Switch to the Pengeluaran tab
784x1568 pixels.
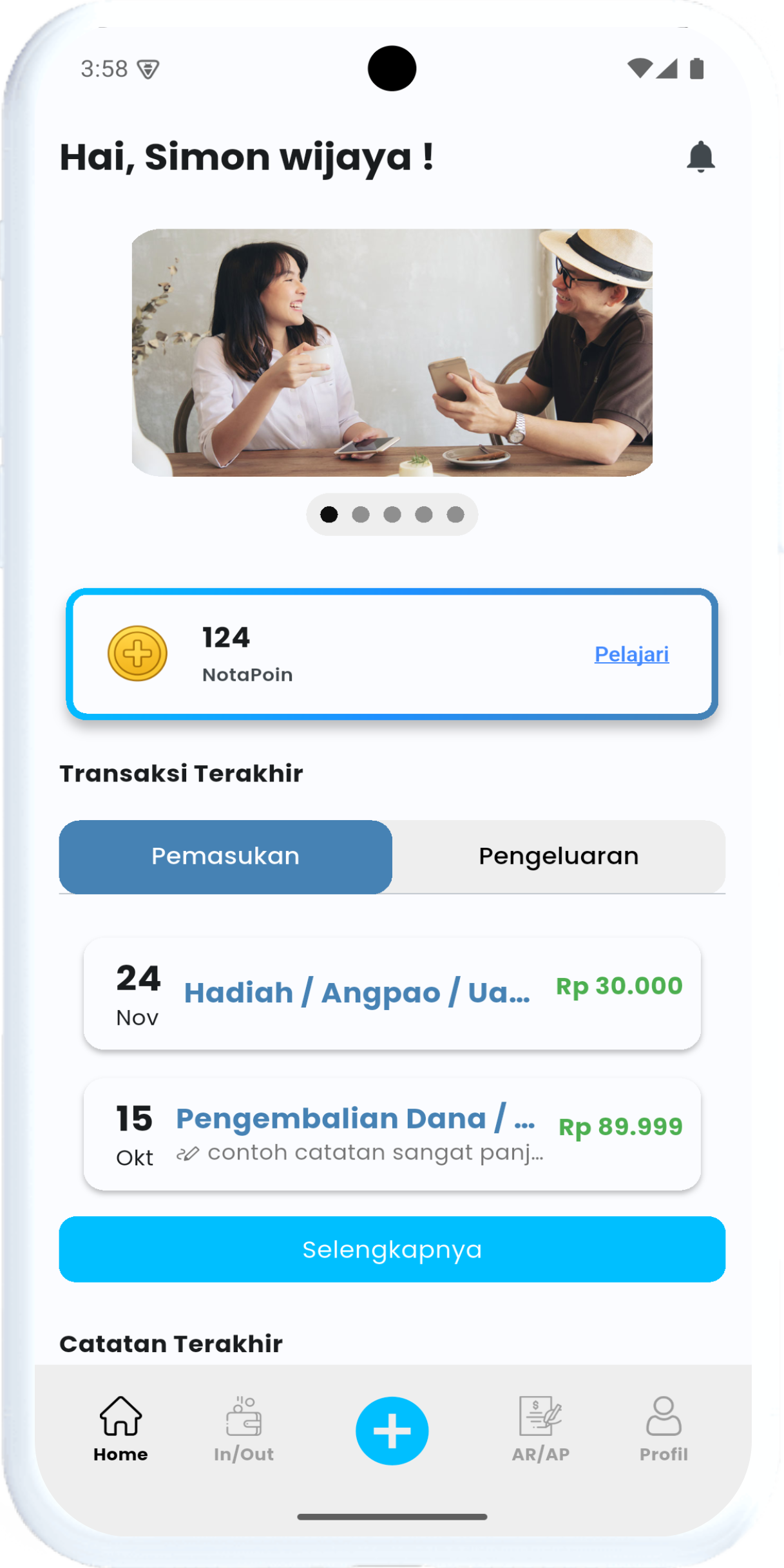pyautogui.click(x=558, y=856)
